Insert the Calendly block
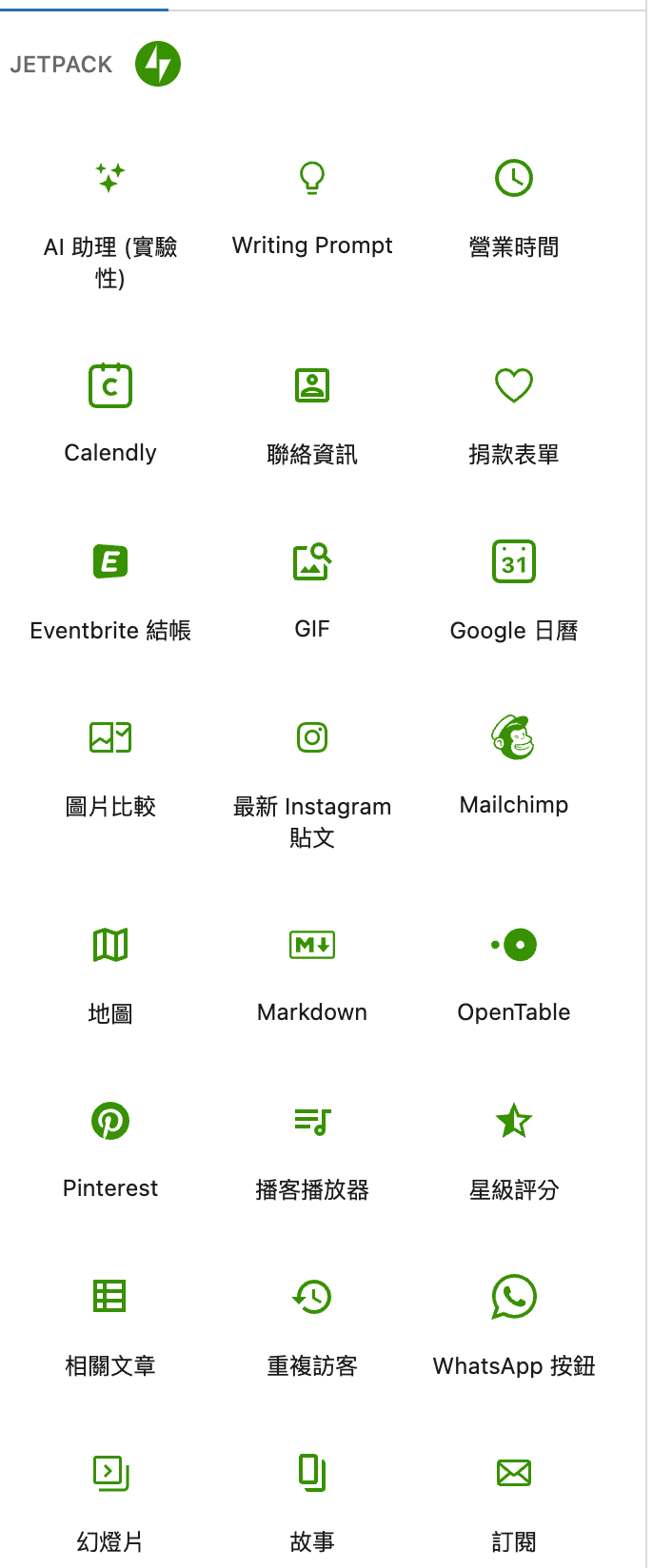 (110, 414)
